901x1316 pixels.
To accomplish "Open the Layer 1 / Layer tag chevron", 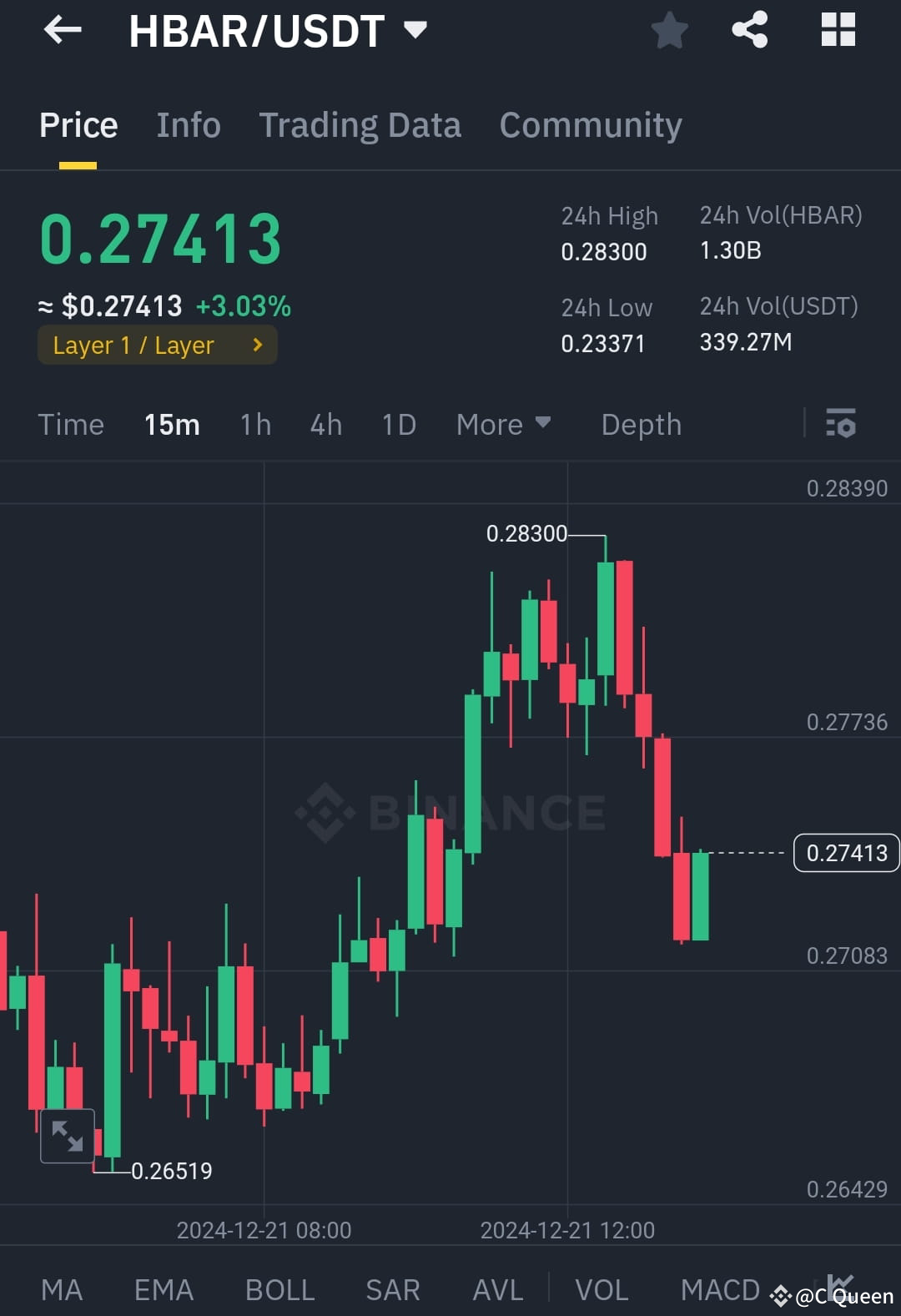I will (257, 345).
